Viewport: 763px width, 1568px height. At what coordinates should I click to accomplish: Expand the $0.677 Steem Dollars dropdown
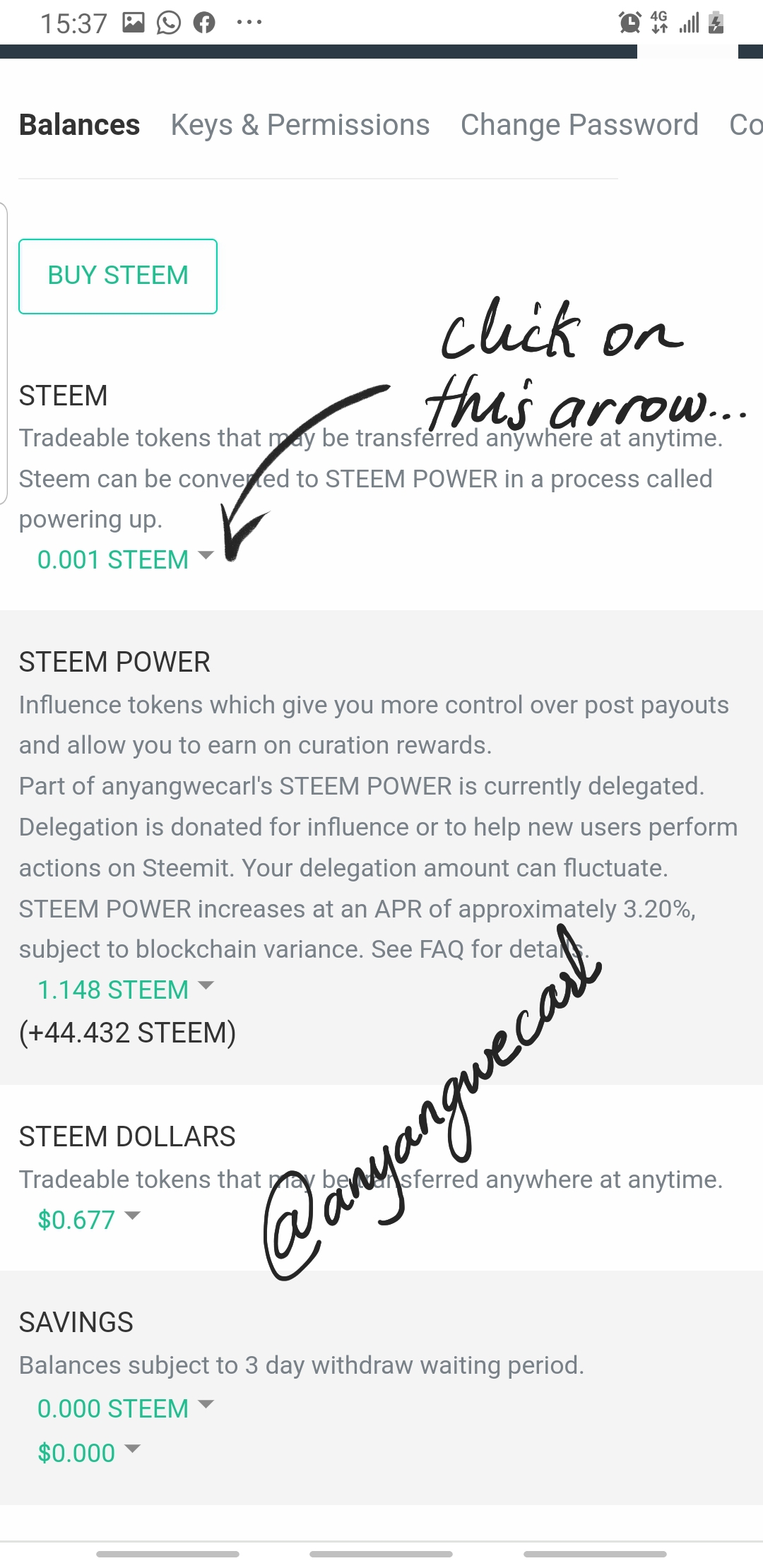pyautogui.click(x=88, y=1219)
